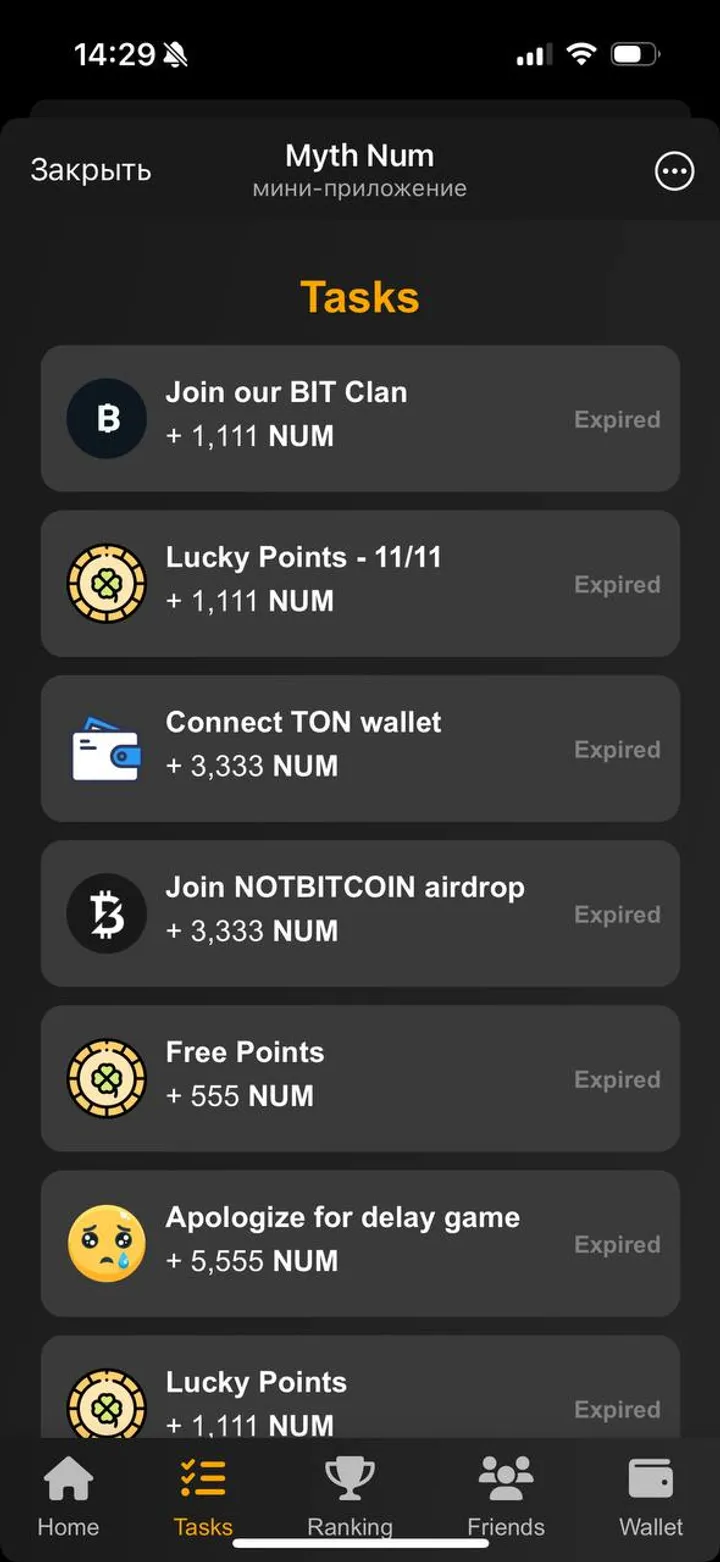The image size is (720, 1562).
Task: Click the NOTBITCOIN airdrop bitcoin icon
Action: [x=106, y=913]
